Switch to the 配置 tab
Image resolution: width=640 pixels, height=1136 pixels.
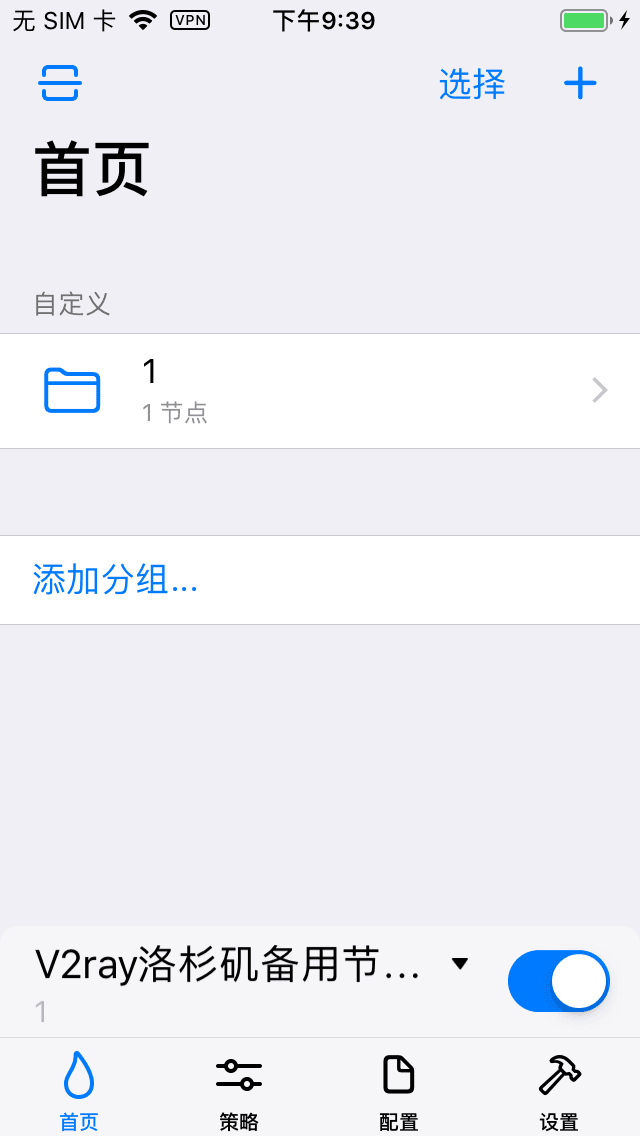[399, 1090]
